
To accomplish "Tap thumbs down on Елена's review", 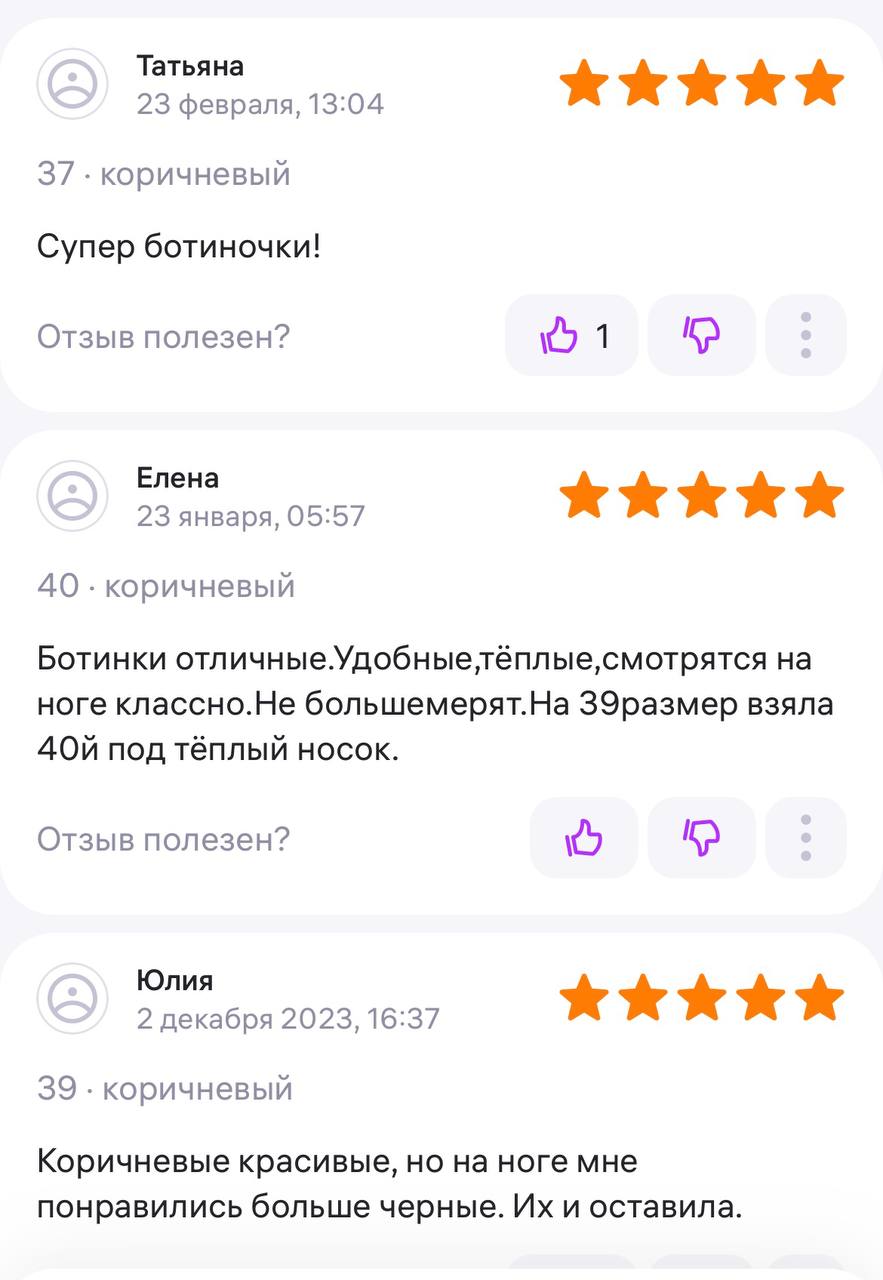I will tap(701, 838).
